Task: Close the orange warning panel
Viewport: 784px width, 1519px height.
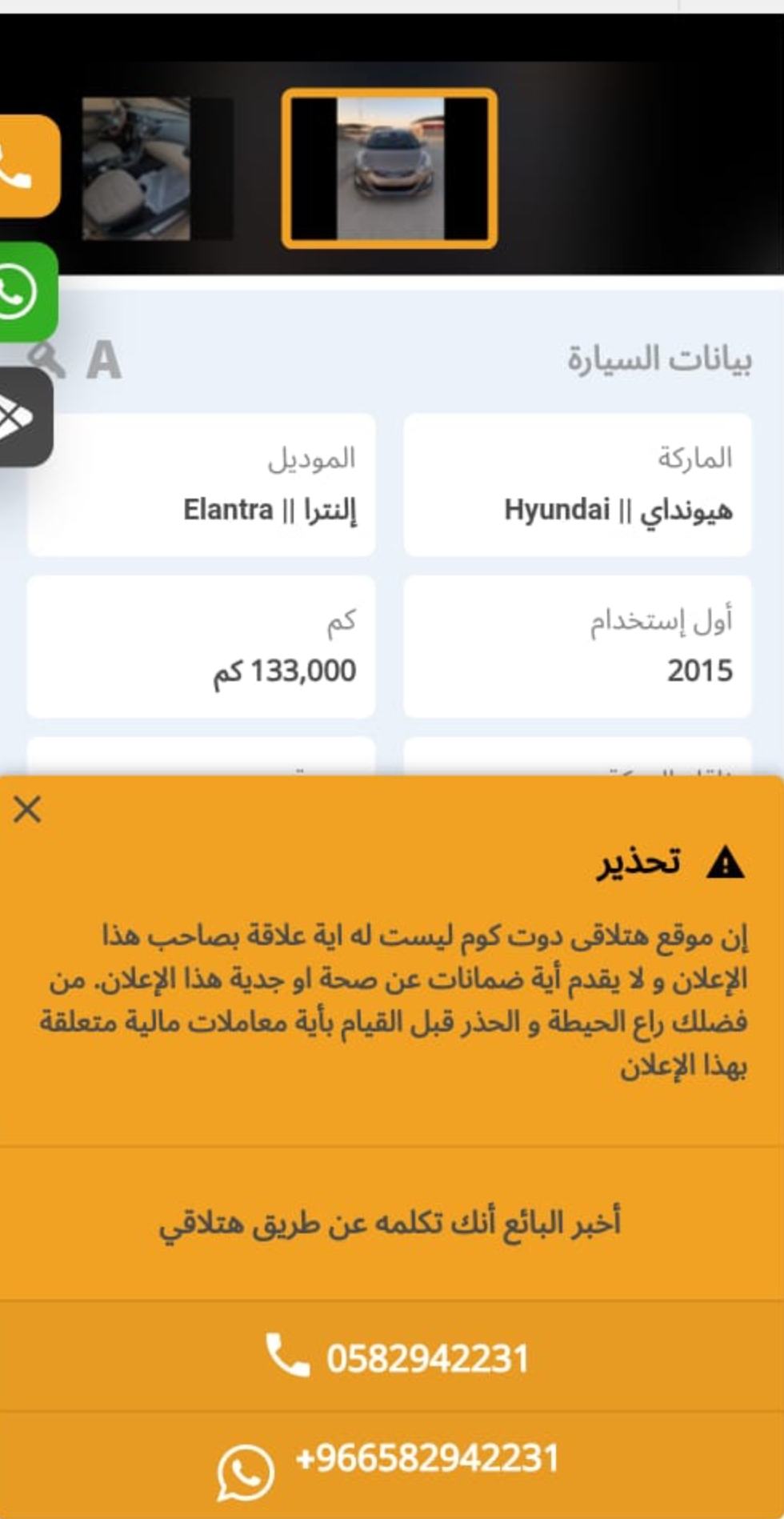Action: 27,810
